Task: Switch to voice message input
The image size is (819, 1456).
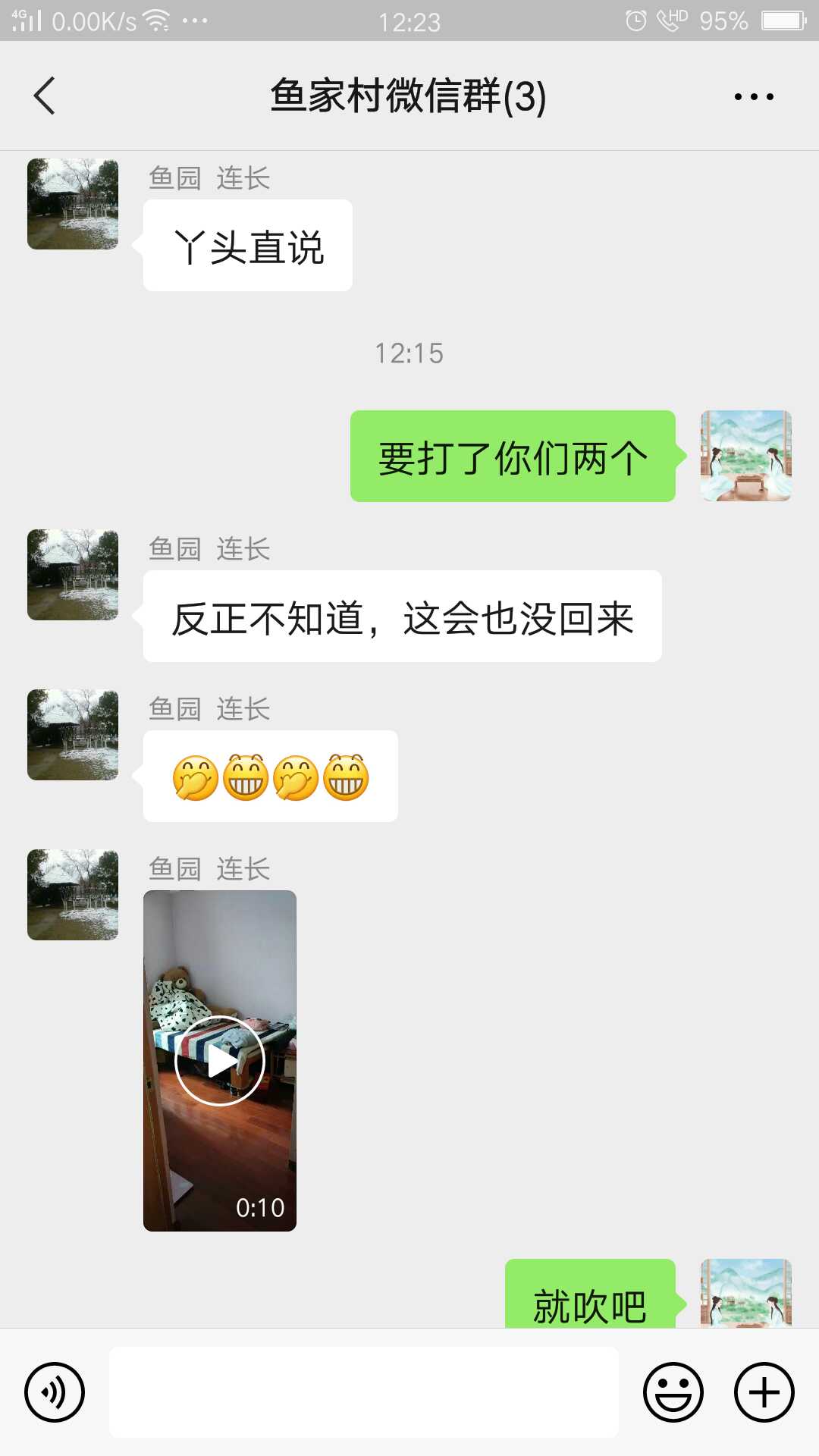Action: click(55, 1392)
